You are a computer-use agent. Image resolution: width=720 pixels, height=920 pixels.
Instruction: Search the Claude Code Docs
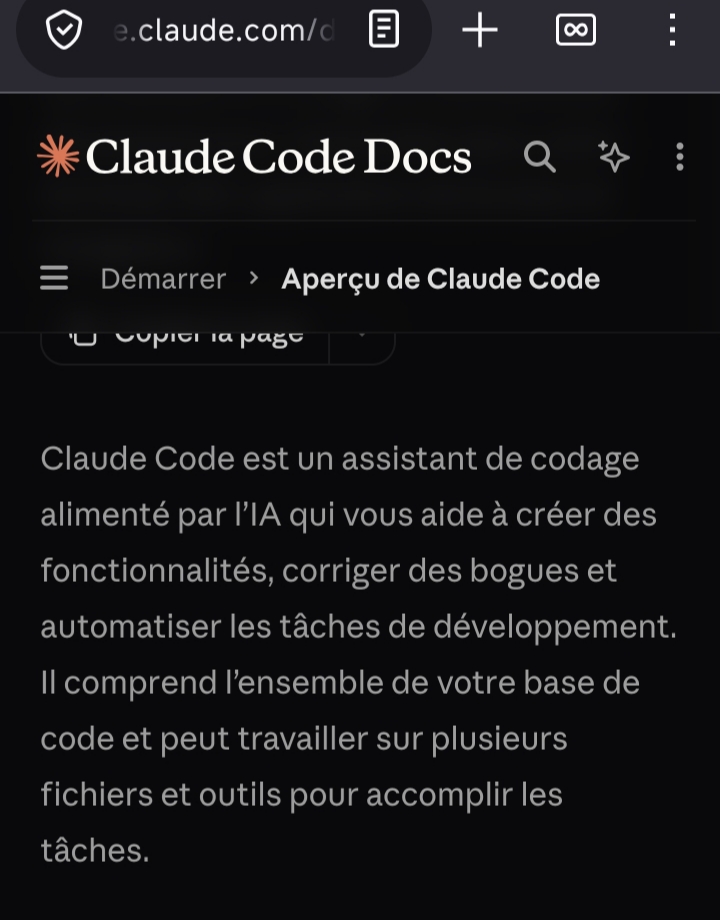click(x=539, y=157)
